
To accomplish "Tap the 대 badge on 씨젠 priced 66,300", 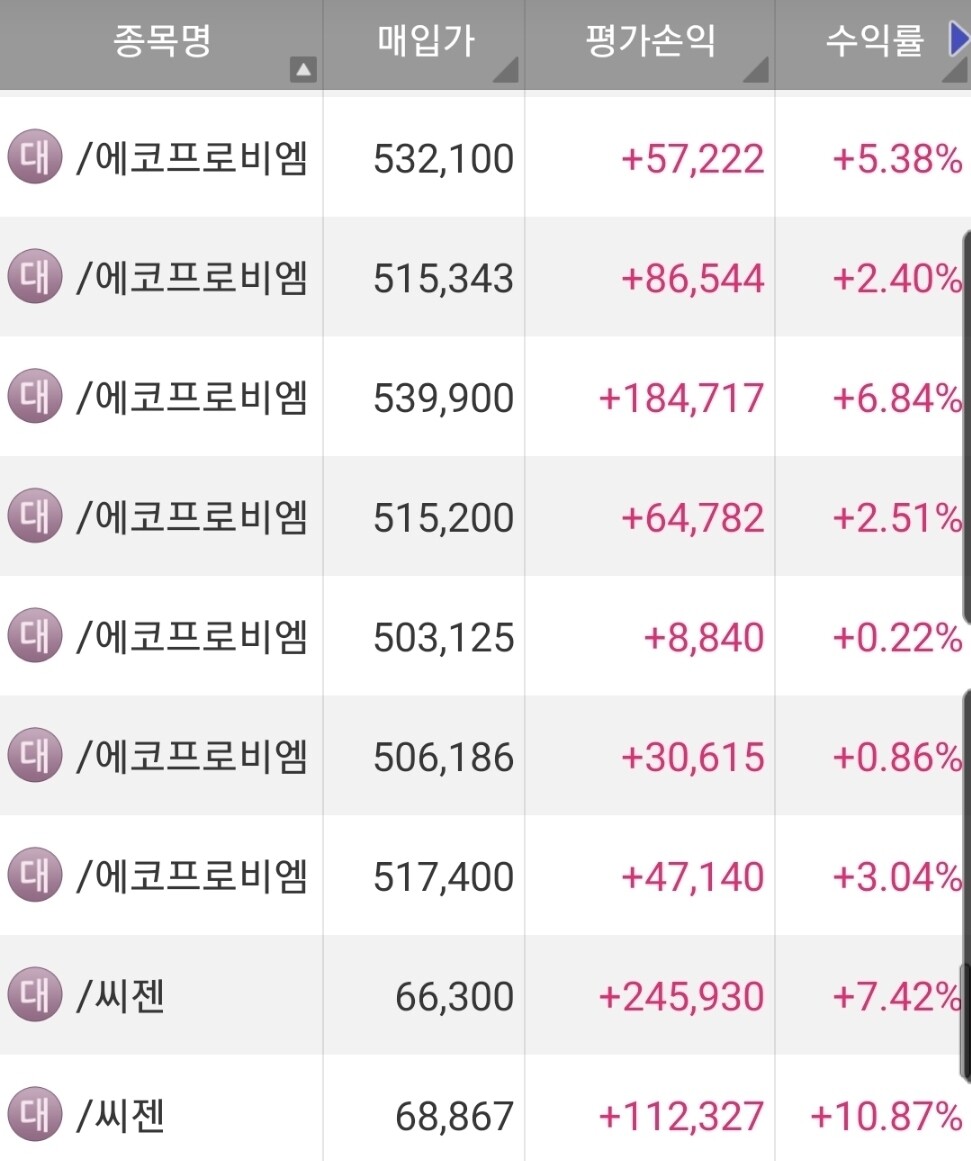I will point(35,996).
